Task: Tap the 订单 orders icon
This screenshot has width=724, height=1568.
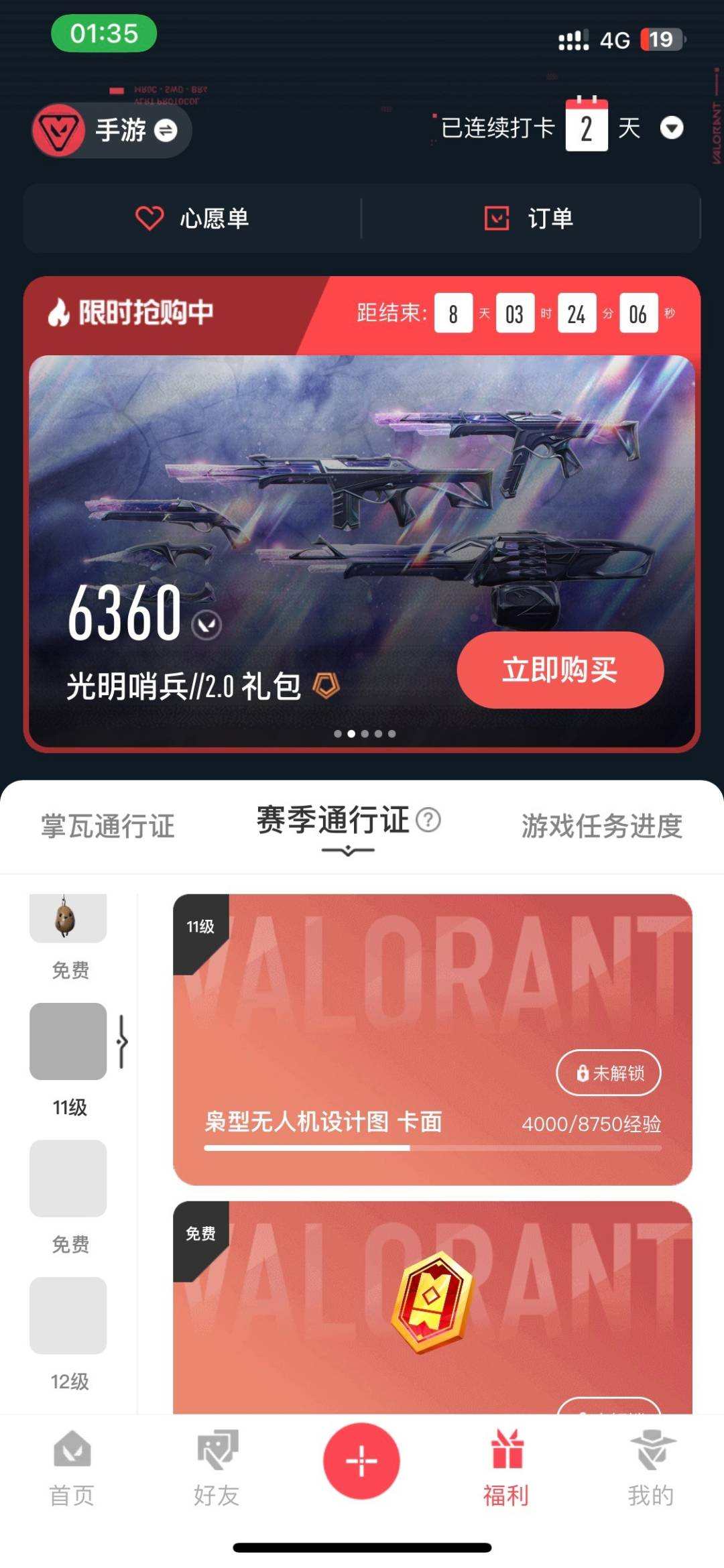Action: [x=496, y=217]
